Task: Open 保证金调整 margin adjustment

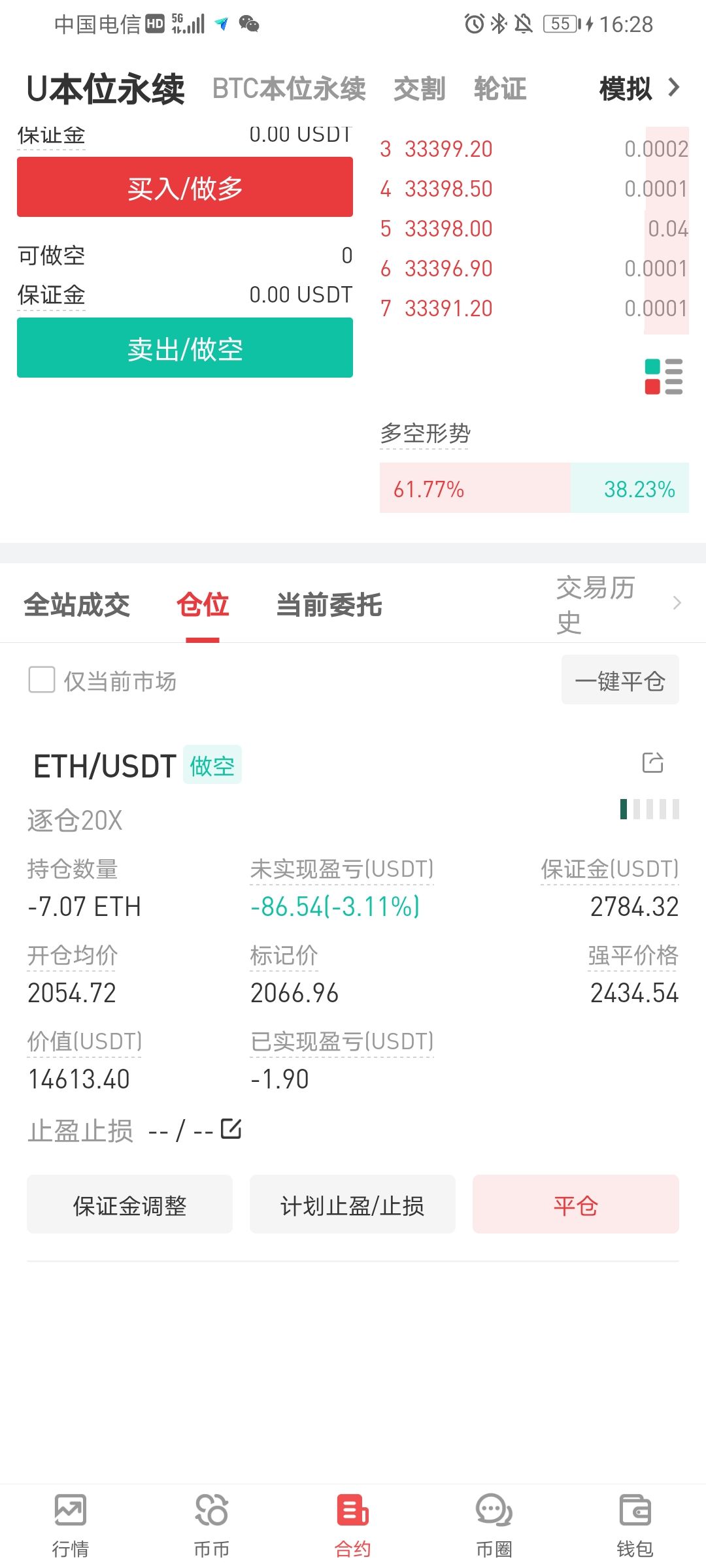Action: click(x=129, y=1204)
